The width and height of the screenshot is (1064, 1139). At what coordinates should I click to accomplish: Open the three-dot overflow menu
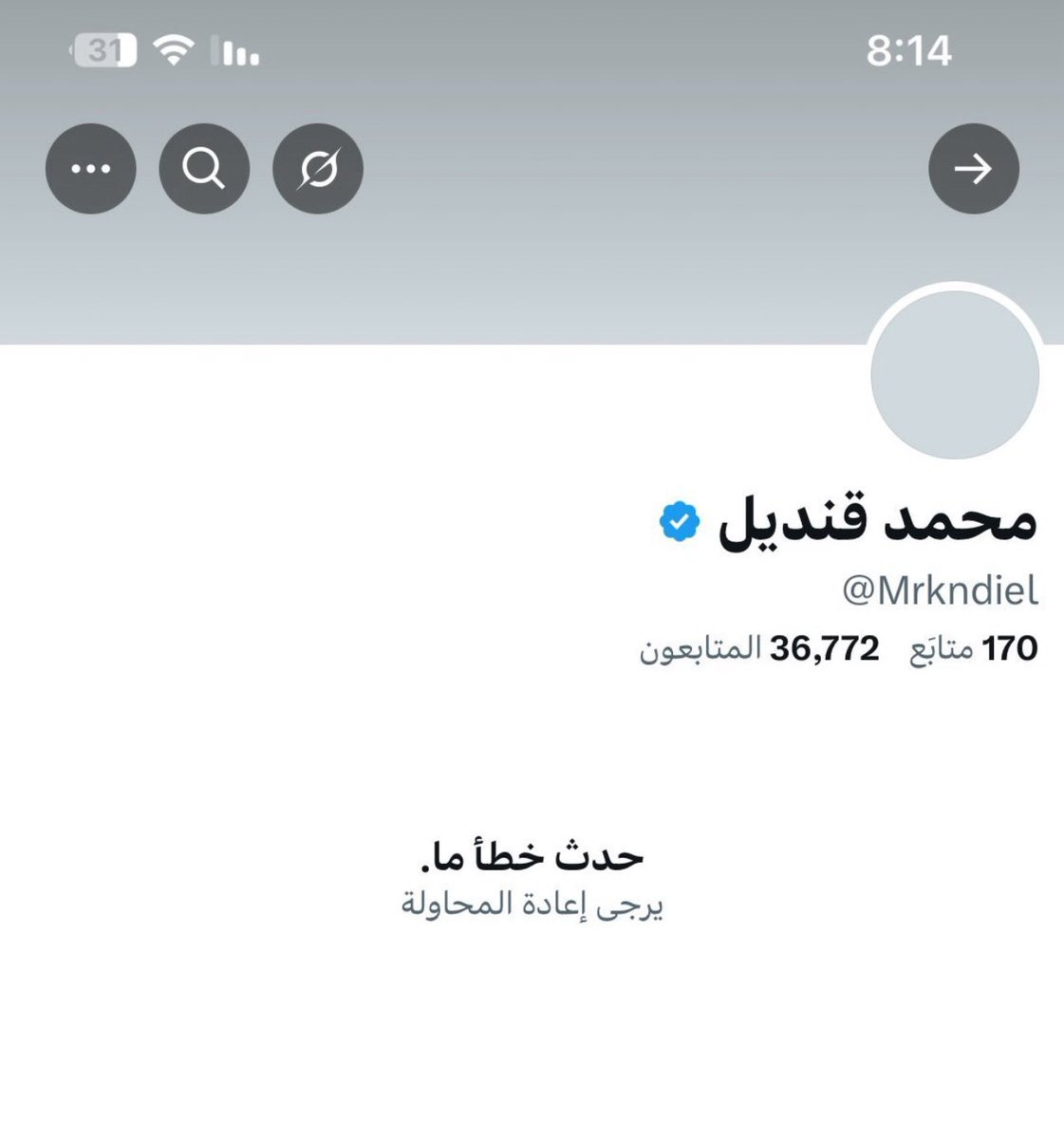(91, 169)
